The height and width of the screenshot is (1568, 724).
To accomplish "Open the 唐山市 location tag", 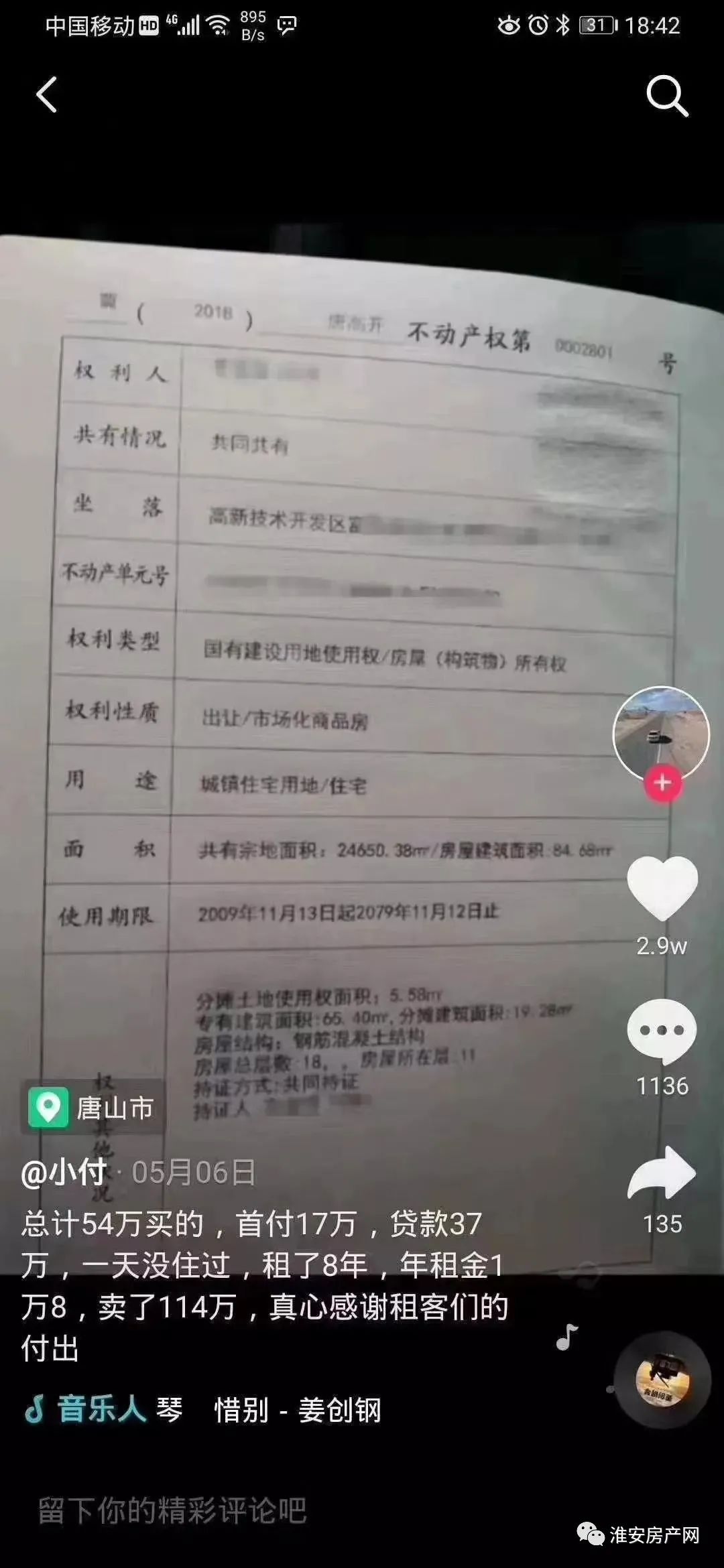I will coord(94,1108).
